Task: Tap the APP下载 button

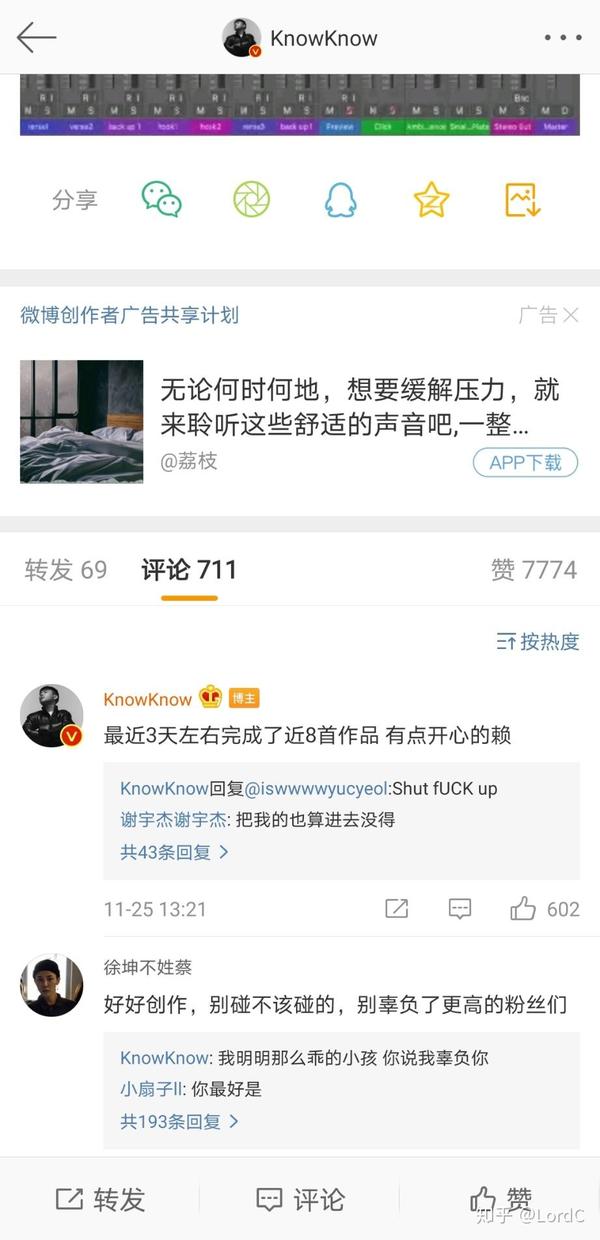Action: tap(525, 462)
